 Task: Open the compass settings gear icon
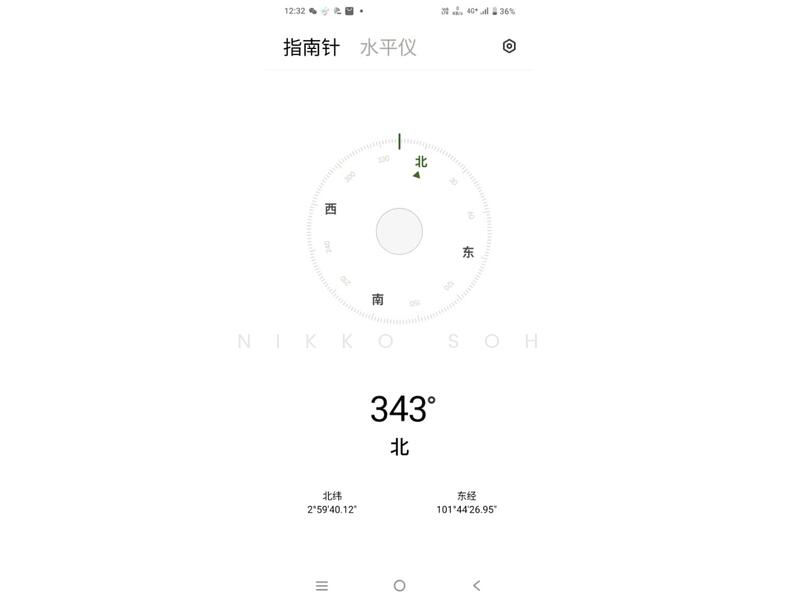point(509,46)
